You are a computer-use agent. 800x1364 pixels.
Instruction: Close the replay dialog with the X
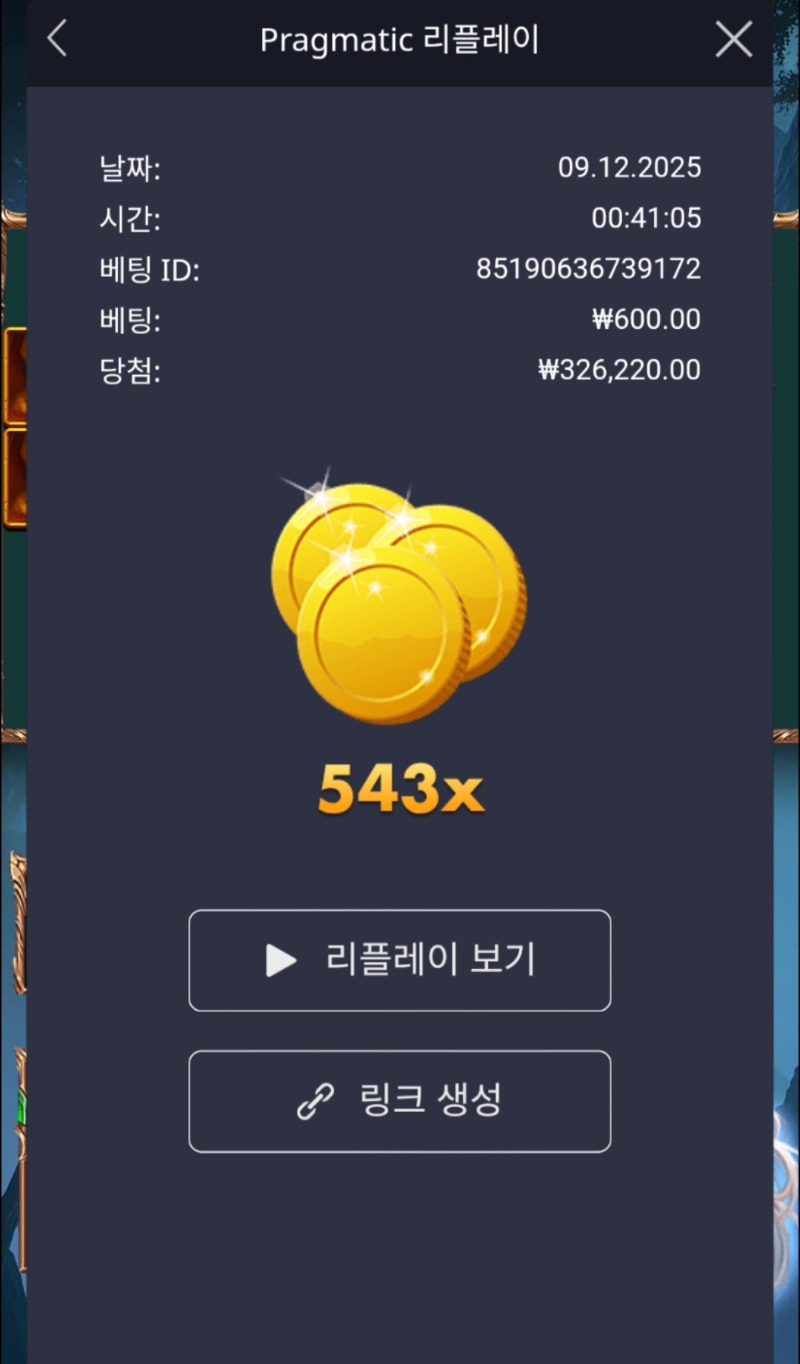tap(734, 39)
